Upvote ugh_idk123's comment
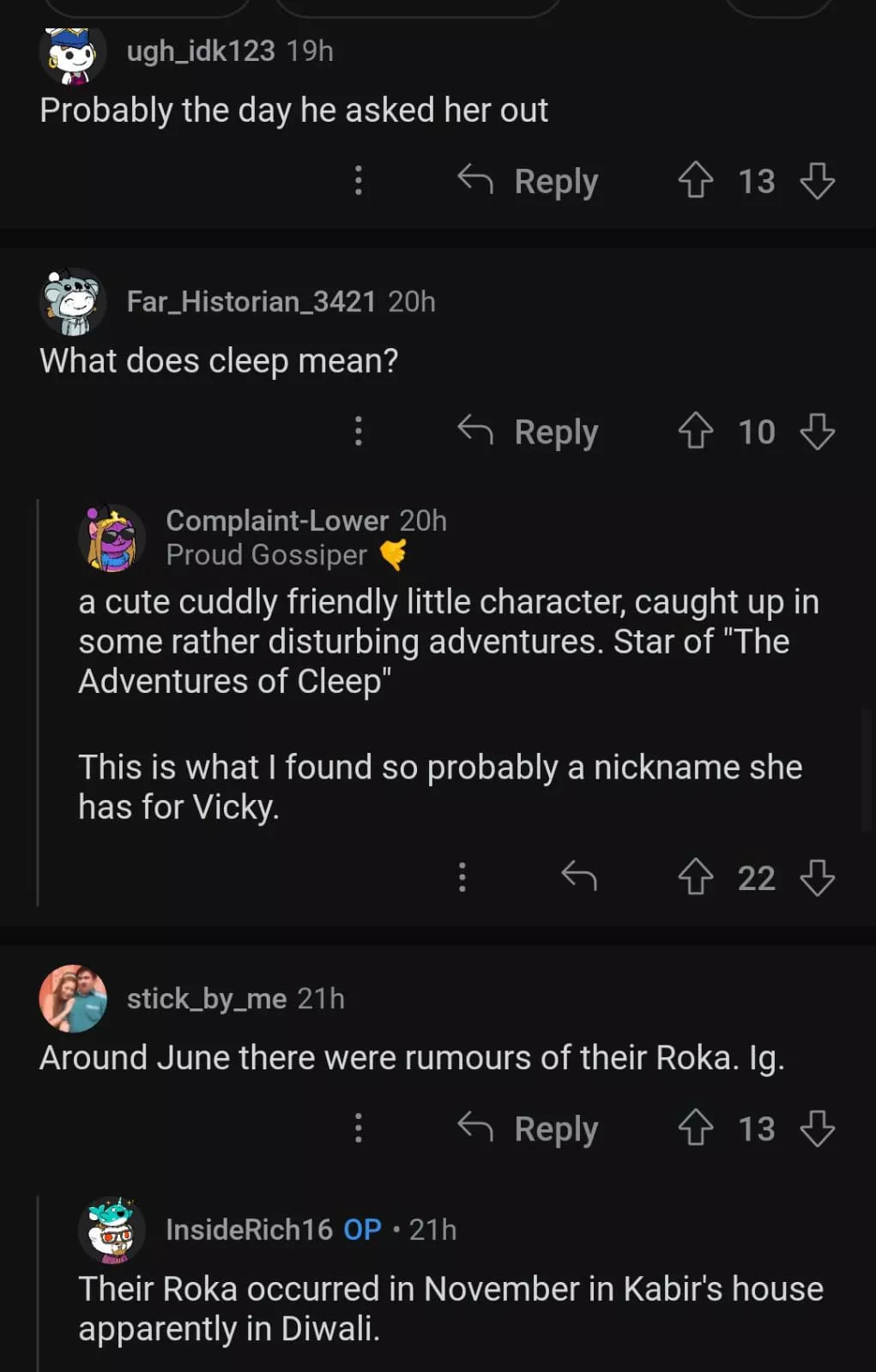Viewport: 876px width, 1372px height. tap(695, 181)
